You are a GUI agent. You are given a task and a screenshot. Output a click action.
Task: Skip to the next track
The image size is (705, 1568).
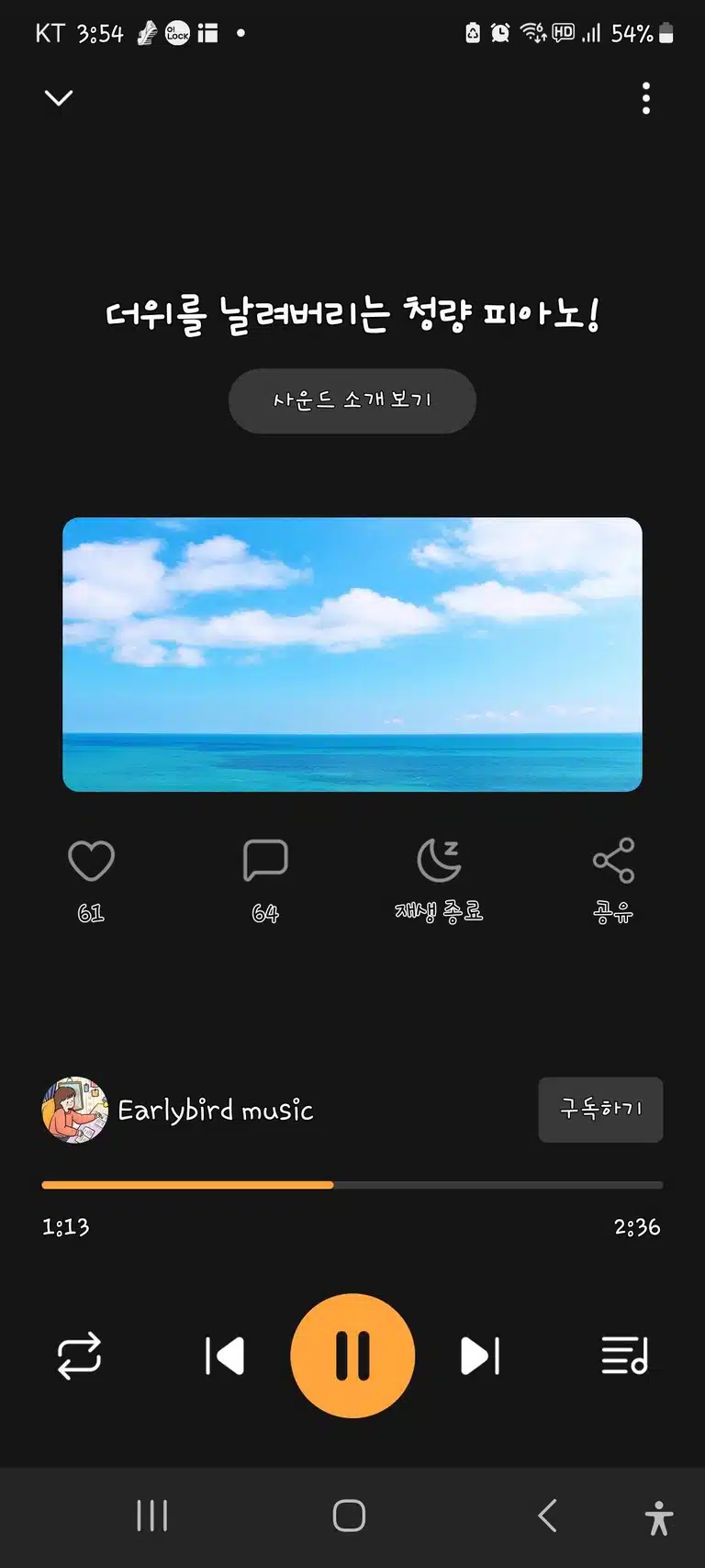480,1356
